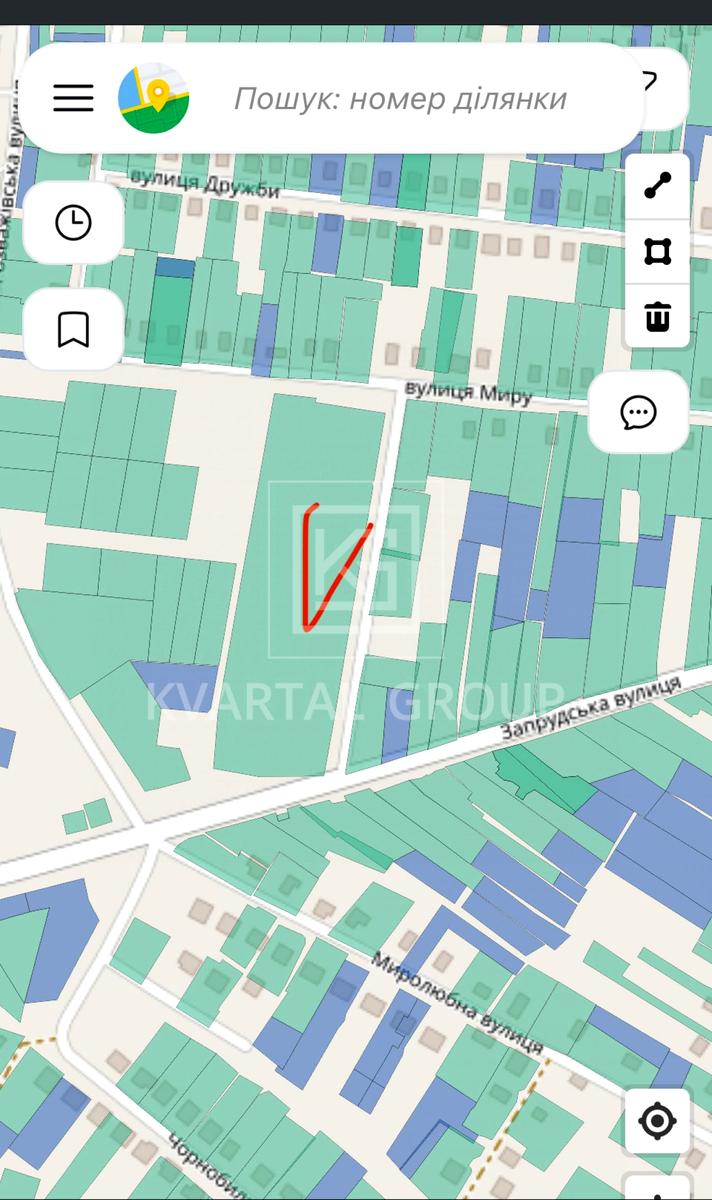Open the chat feedback bubble
Viewport: 712px width, 1200px height.
point(638,412)
